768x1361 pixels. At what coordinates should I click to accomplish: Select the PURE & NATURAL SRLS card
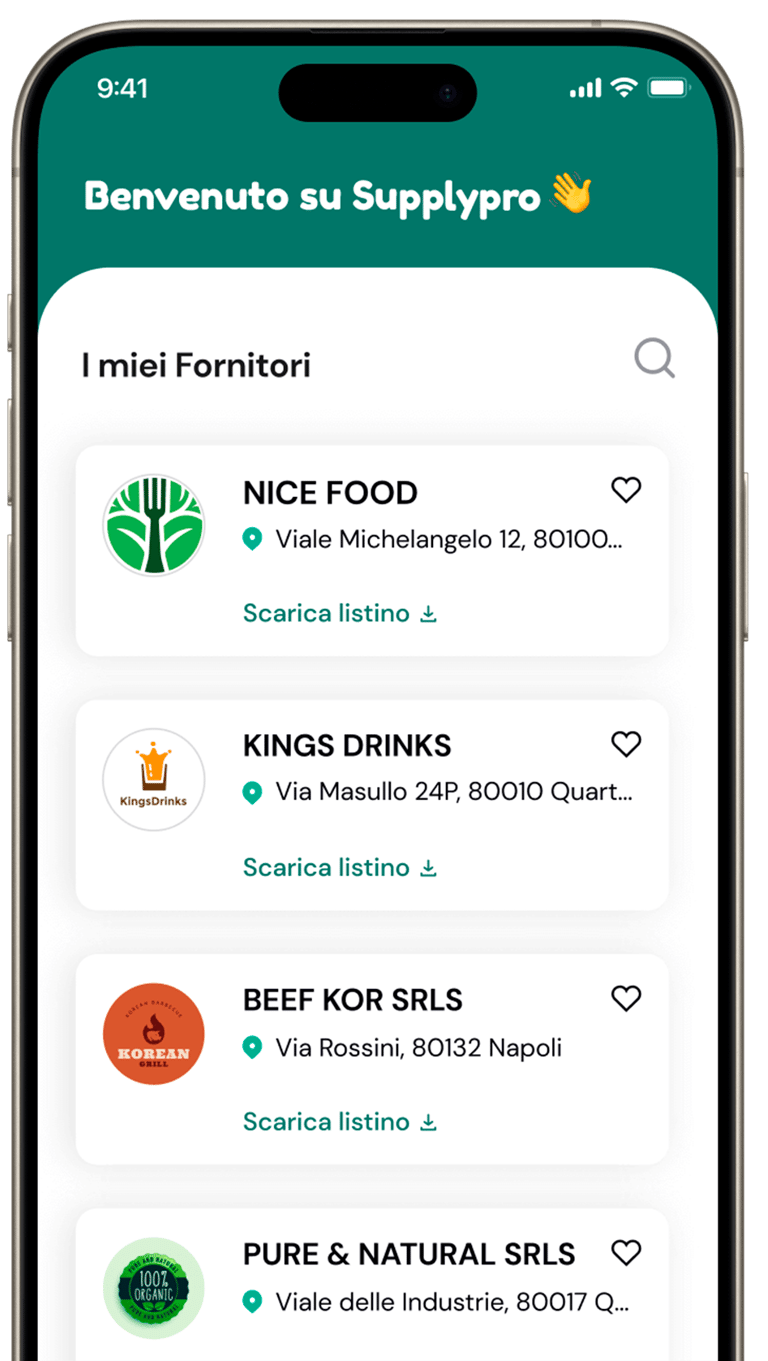click(x=408, y=1254)
